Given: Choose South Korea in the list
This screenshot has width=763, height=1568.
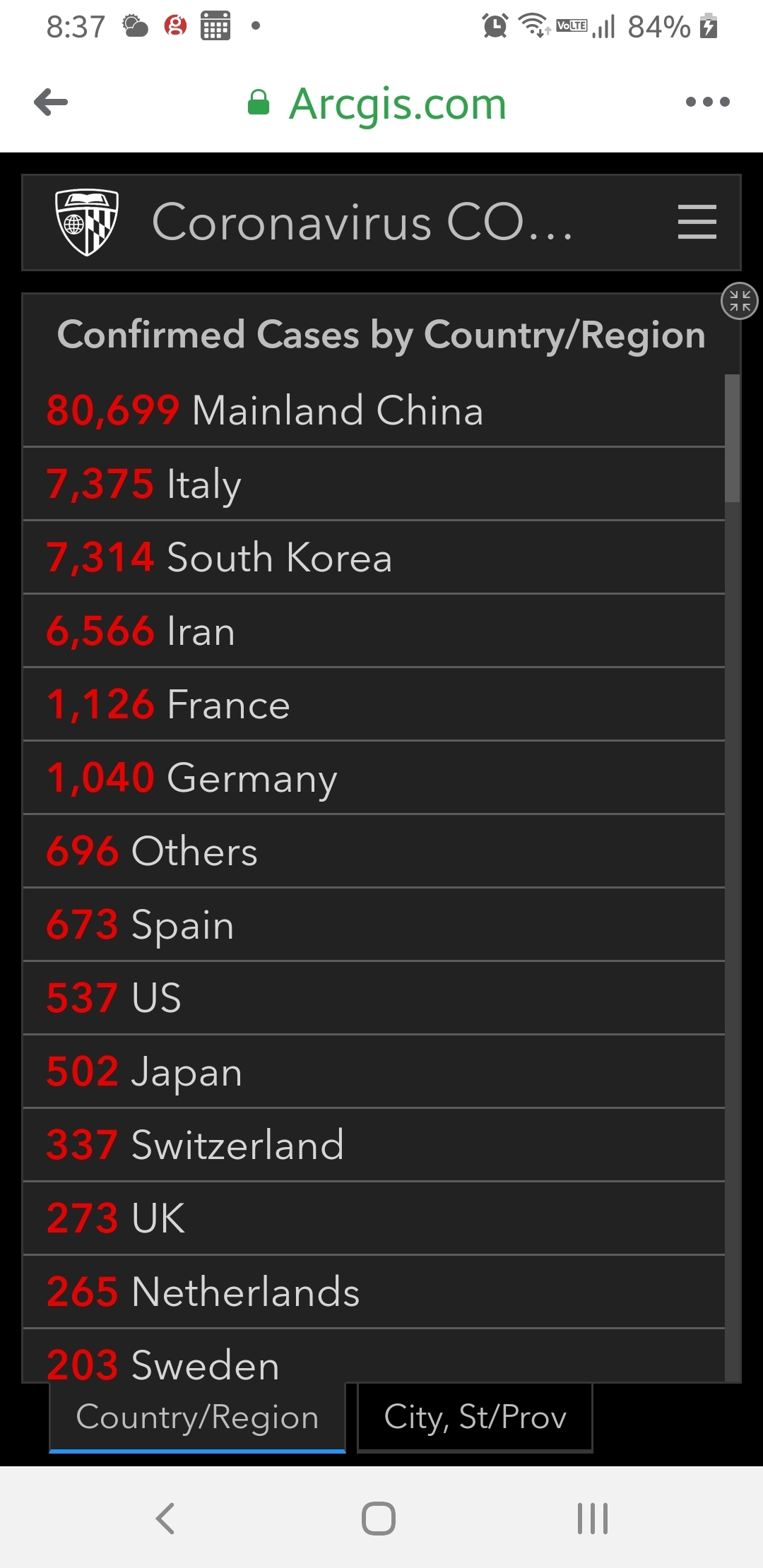Looking at the screenshot, I should pos(374,558).
